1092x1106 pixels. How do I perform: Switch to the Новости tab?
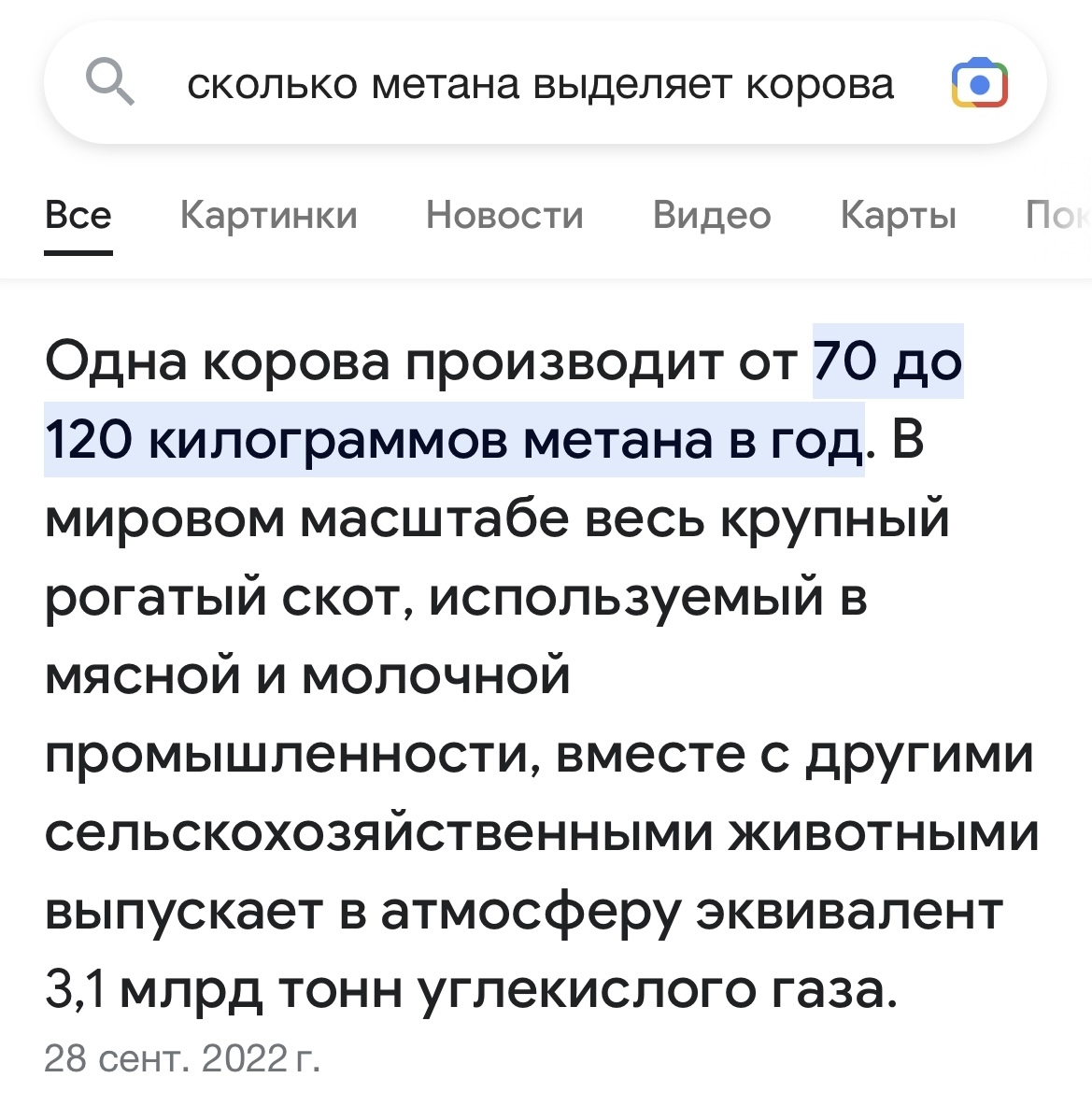tap(504, 216)
